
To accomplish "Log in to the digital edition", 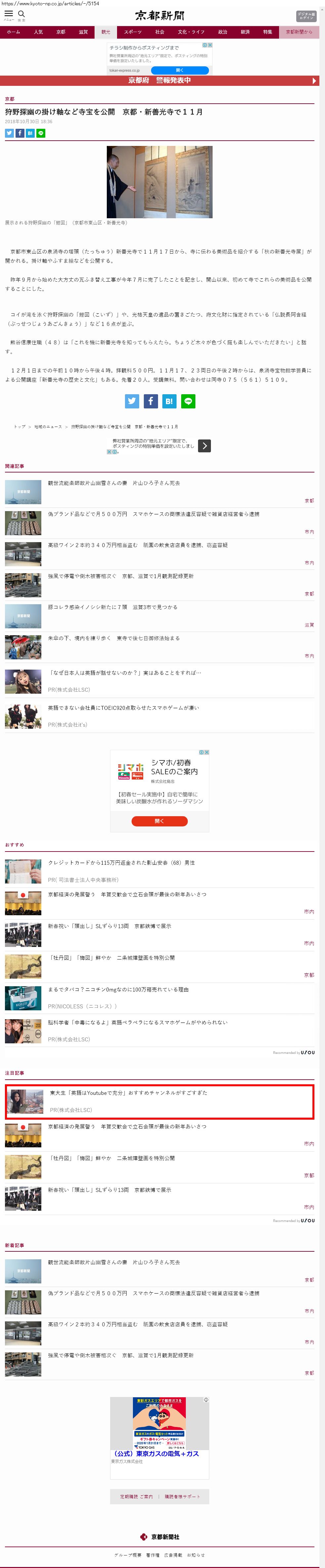I will click(306, 16).
